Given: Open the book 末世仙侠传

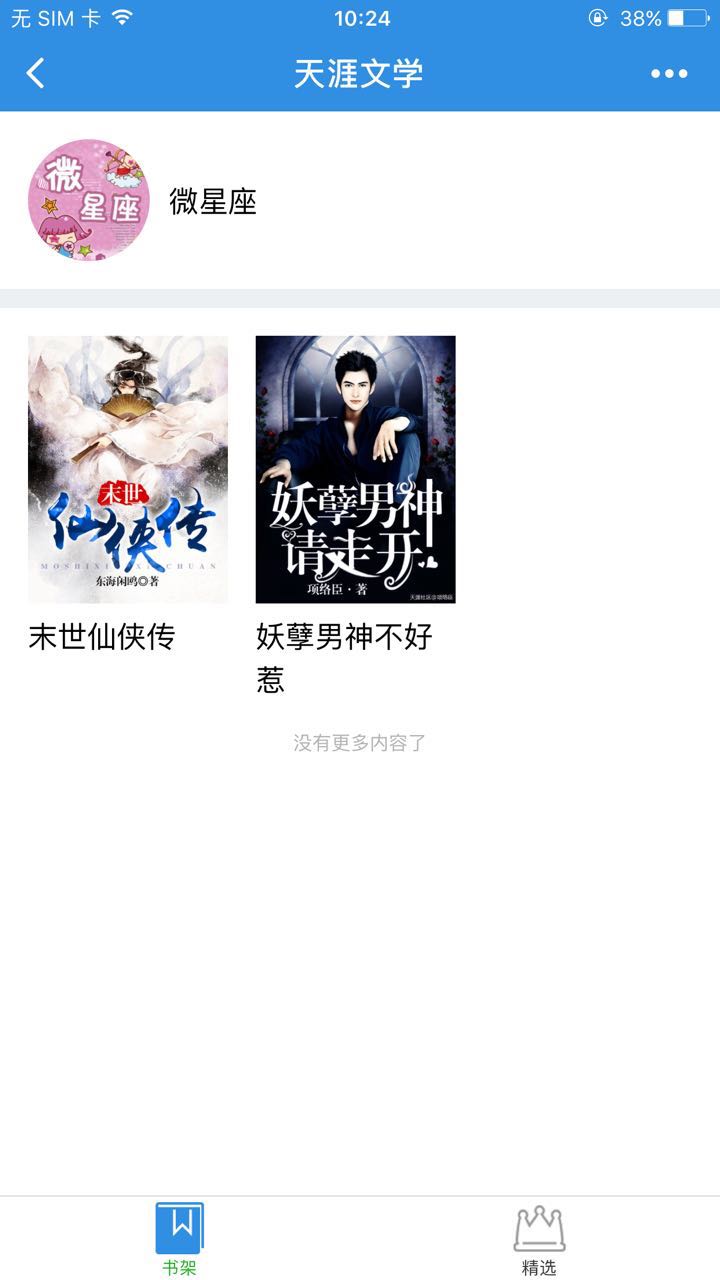Looking at the screenshot, I should pos(128,470).
